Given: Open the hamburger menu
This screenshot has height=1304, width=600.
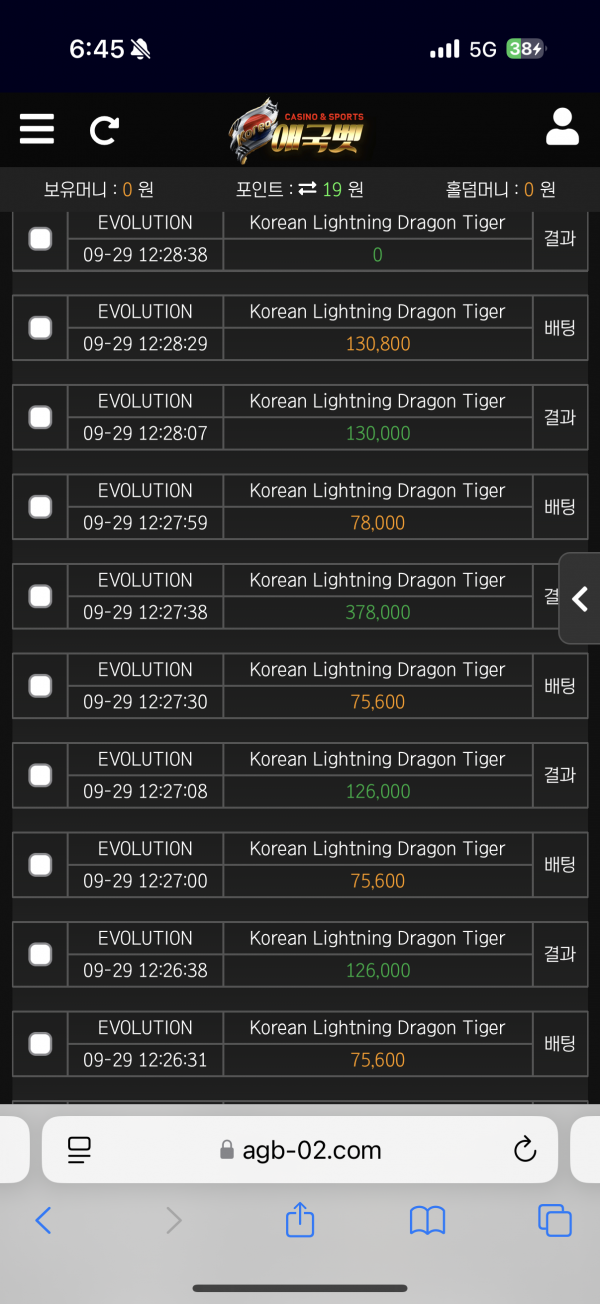Looking at the screenshot, I should tap(37, 128).
